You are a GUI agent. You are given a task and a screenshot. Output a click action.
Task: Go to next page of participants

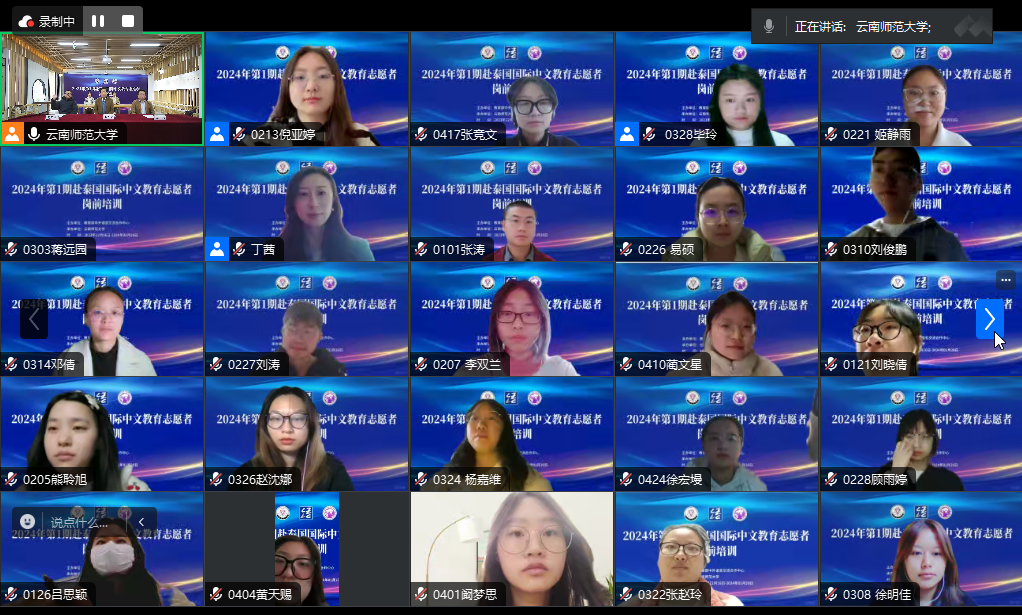tap(989, 319)
